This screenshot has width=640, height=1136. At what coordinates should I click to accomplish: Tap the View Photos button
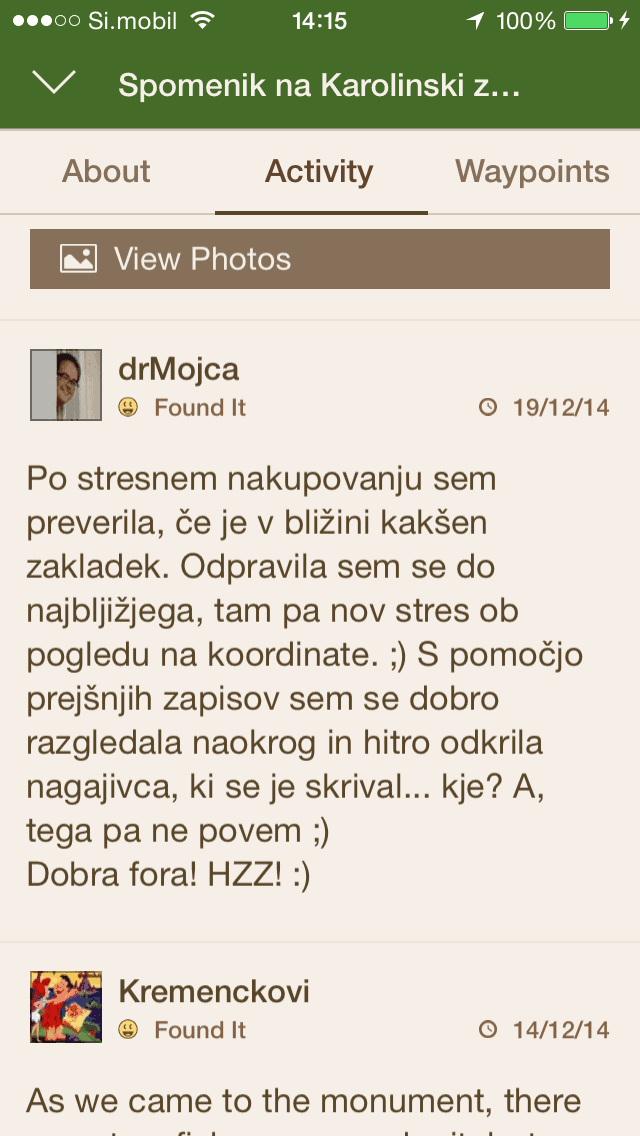click(320, 259)
